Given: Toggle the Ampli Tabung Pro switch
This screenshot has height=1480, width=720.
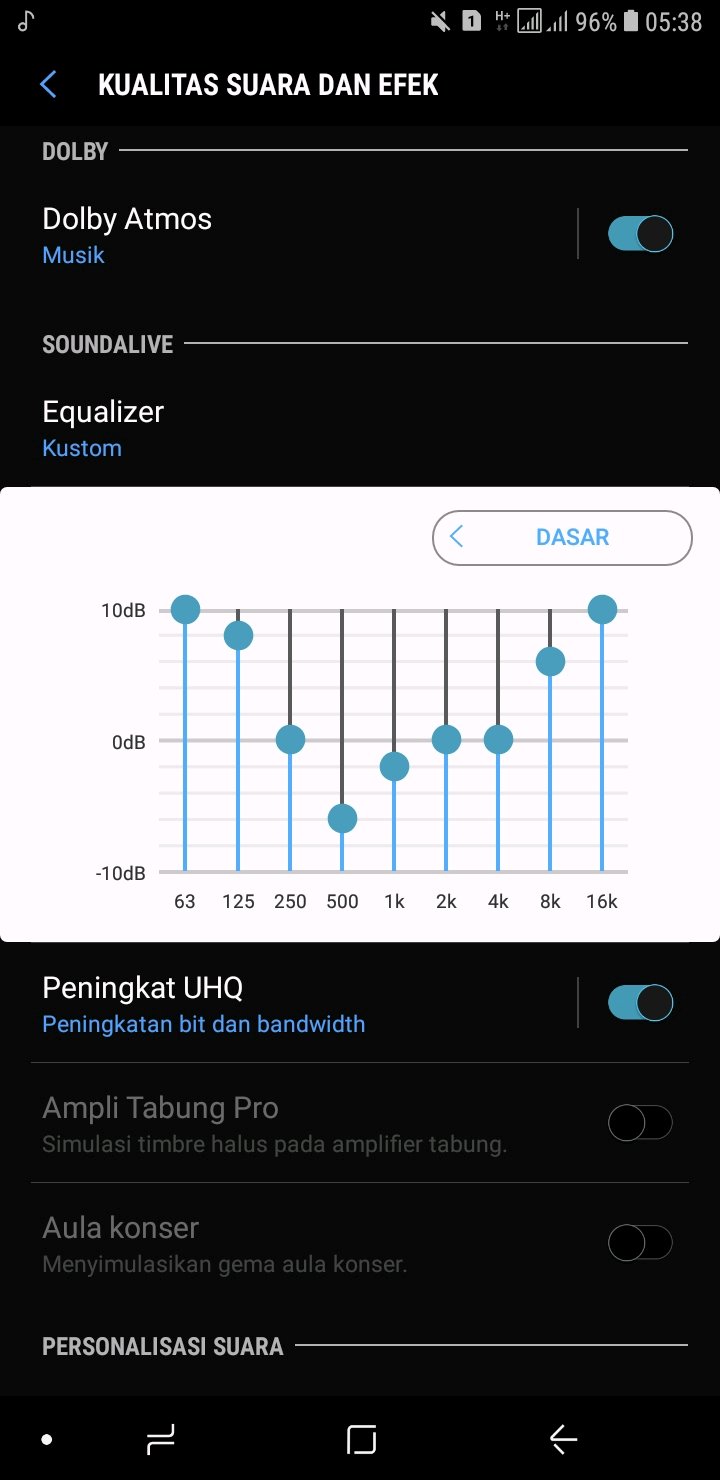Looking at the screenshot, I should (x=640, y=1123).
